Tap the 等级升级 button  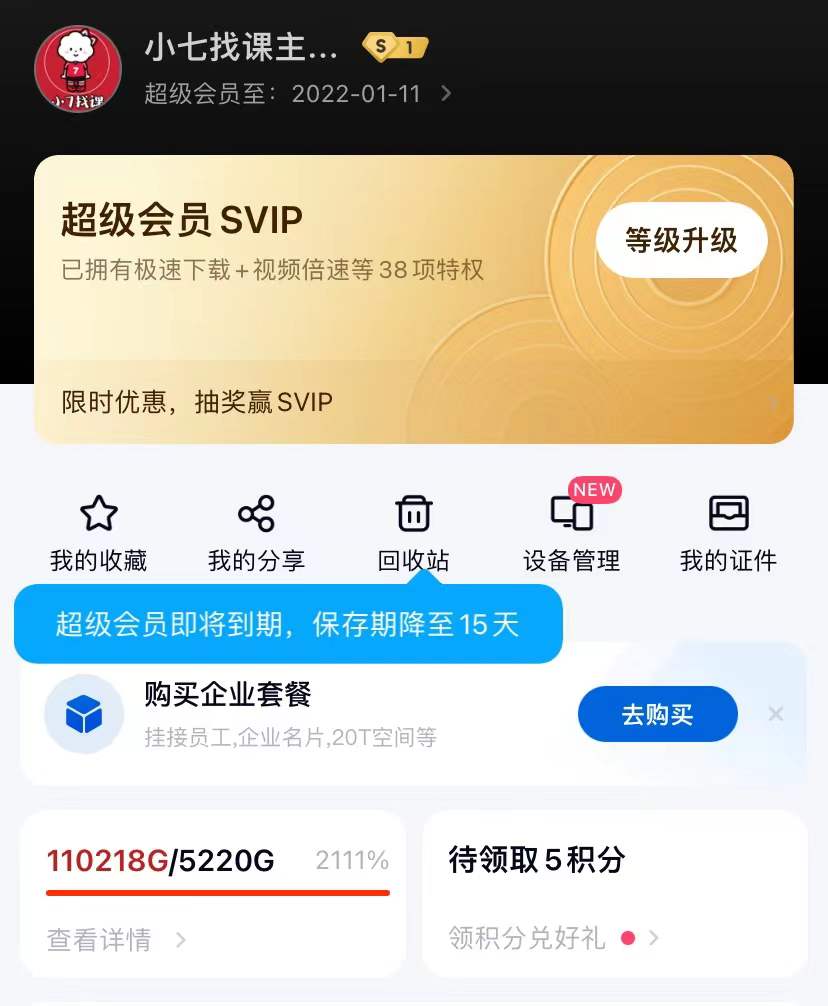pos(681,240)
